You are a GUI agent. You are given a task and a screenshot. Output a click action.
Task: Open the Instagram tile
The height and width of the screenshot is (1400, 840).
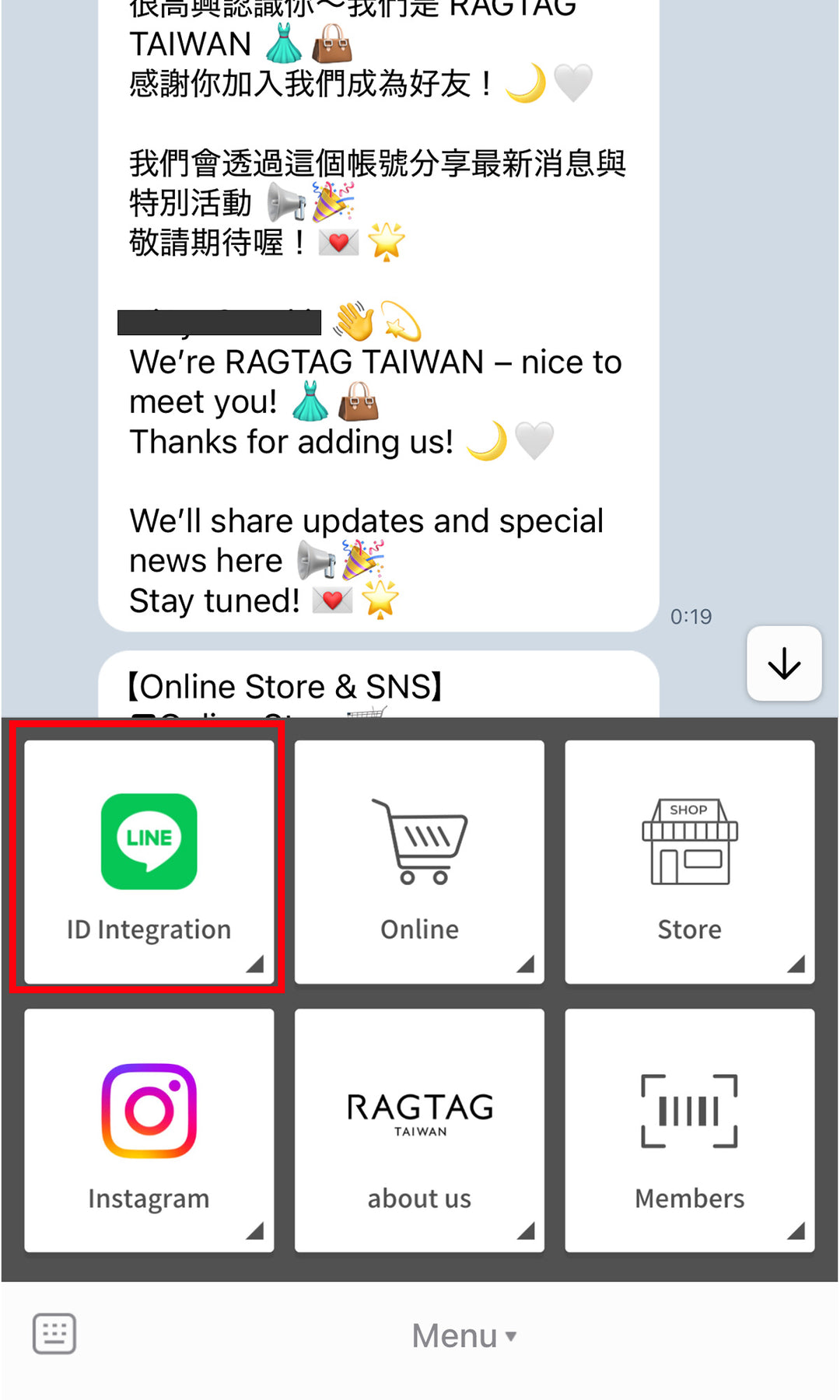click(149, 1130)
